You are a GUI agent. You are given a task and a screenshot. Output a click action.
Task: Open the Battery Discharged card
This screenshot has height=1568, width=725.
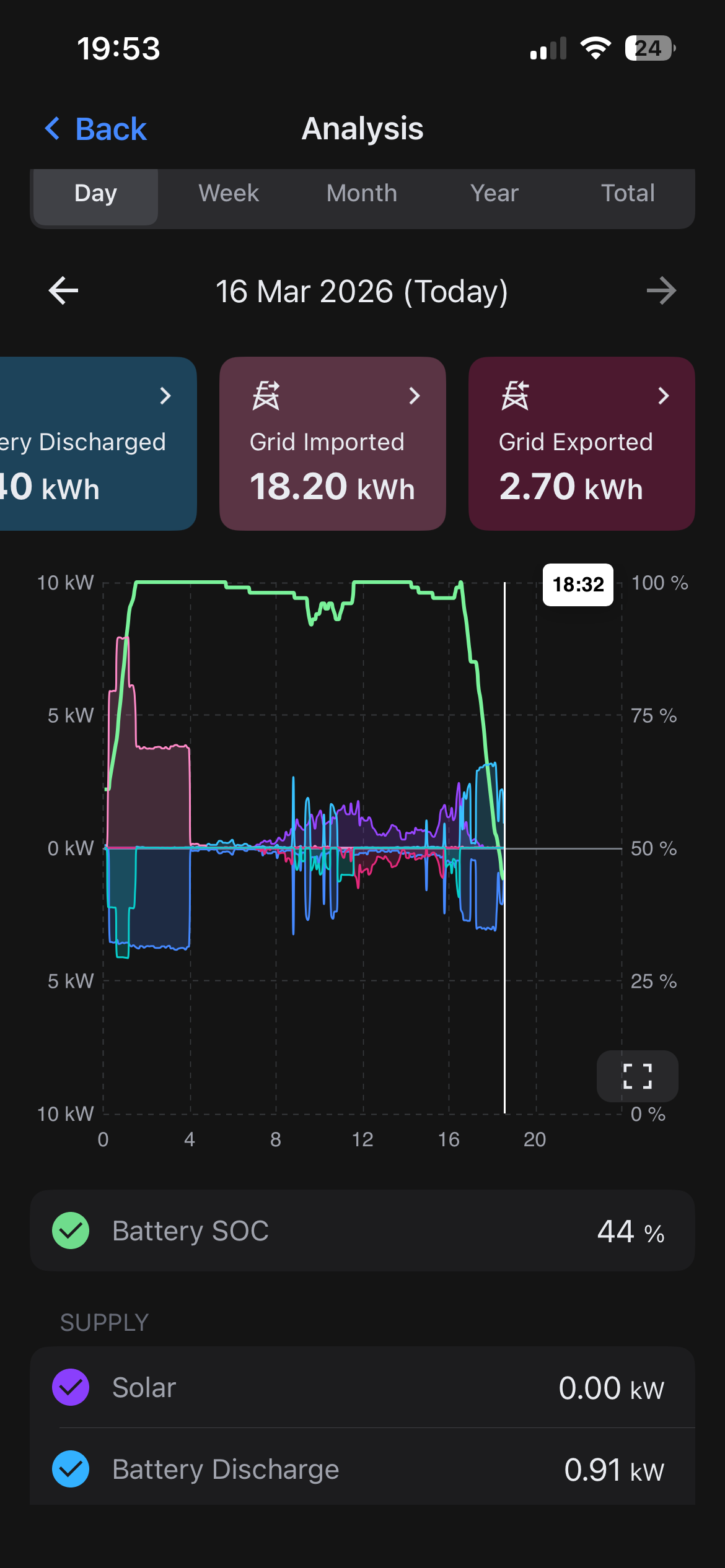93,443
